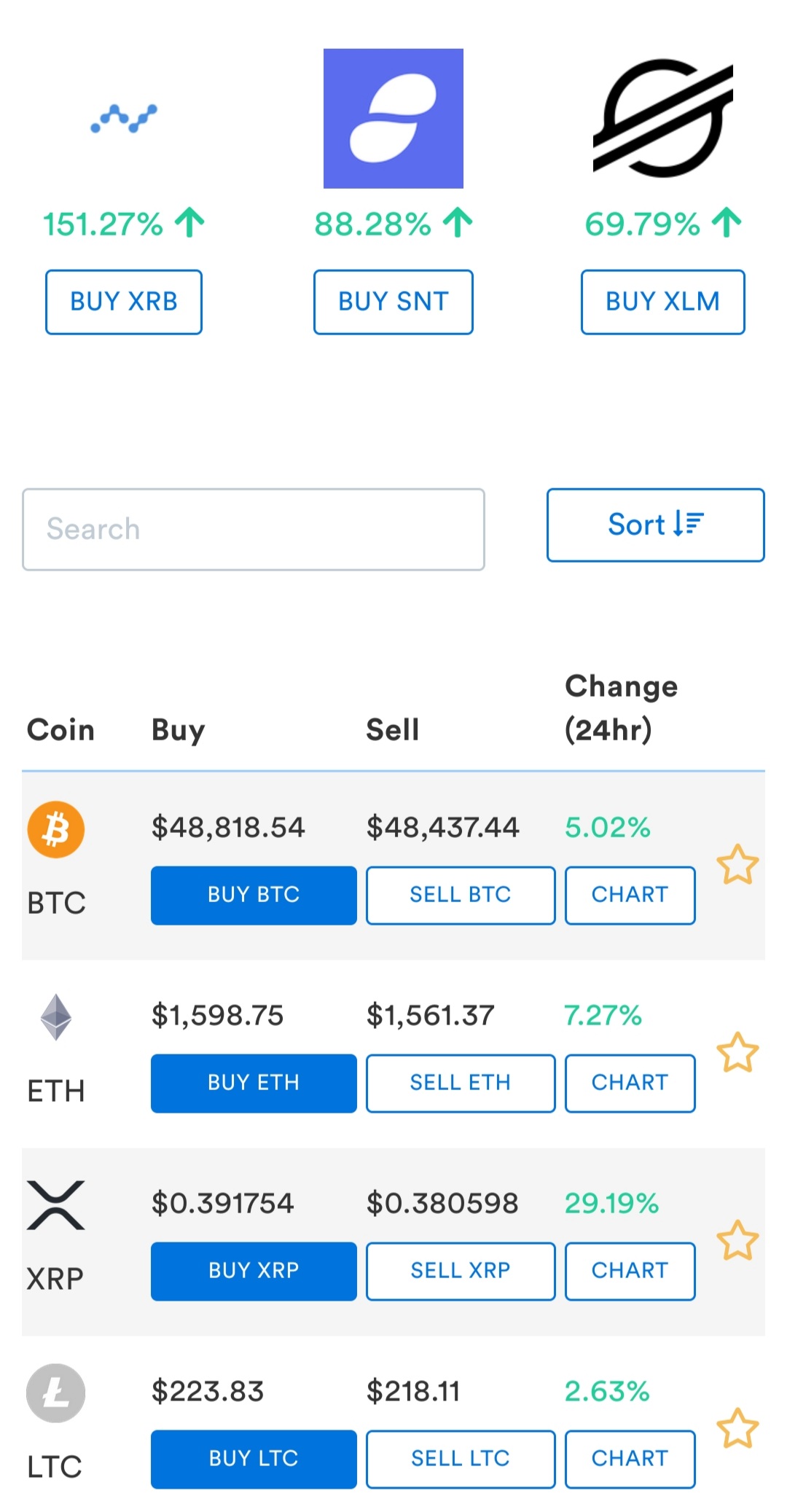The width and height of the screenshot is (787, 1512).
Task: Open the Sort options
Action: tap(655, 525)
